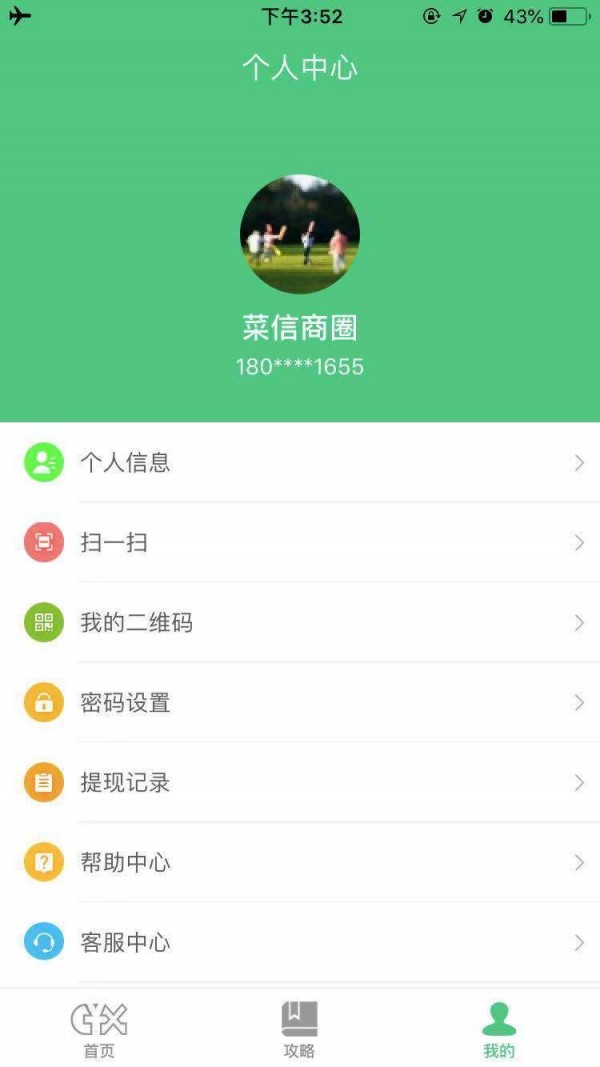This screenshot has height=1067, width=600.
Task: Open 帮助中心
Action: tap(300, 862)
